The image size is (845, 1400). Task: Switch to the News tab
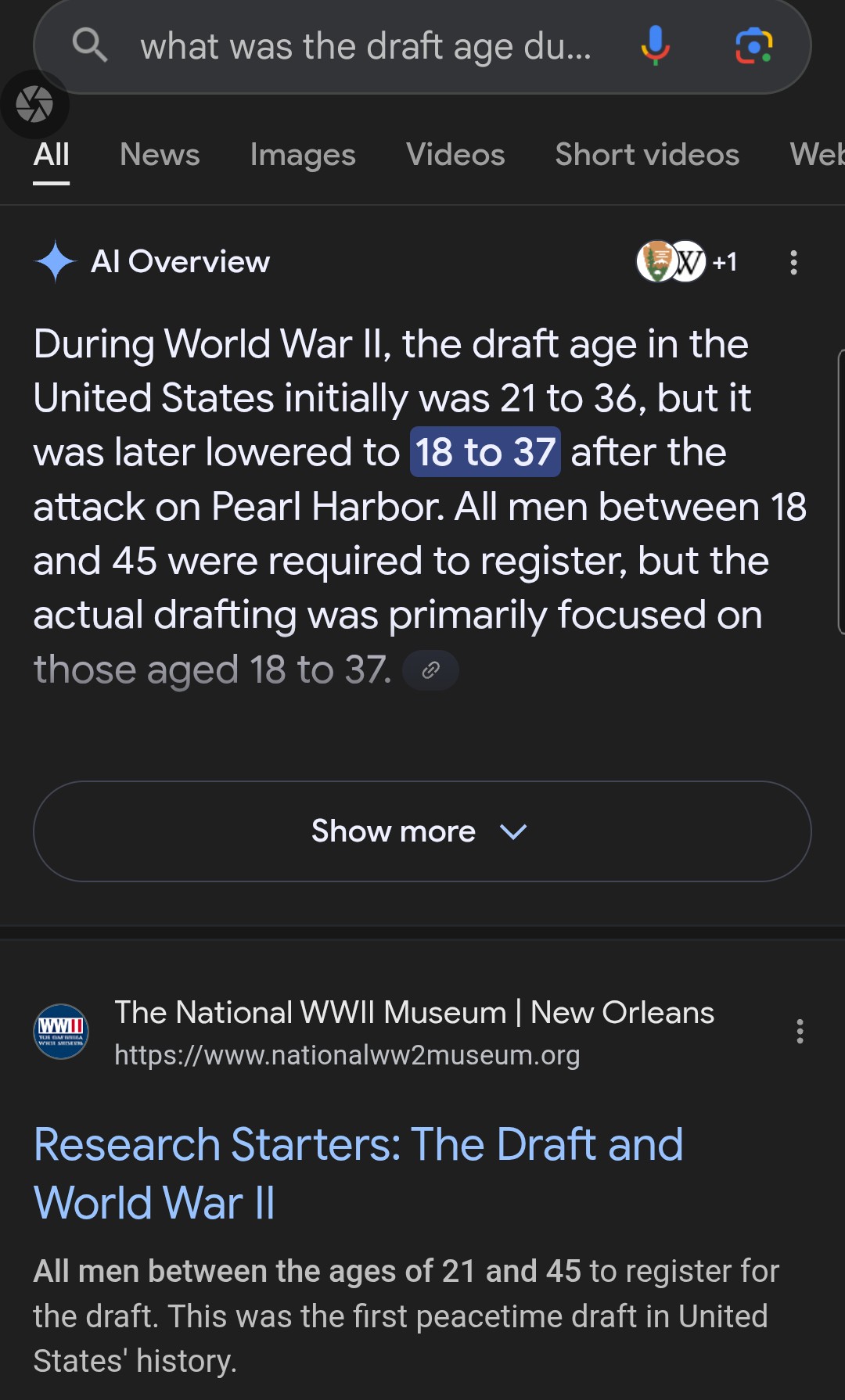click(x=160, y=155)
